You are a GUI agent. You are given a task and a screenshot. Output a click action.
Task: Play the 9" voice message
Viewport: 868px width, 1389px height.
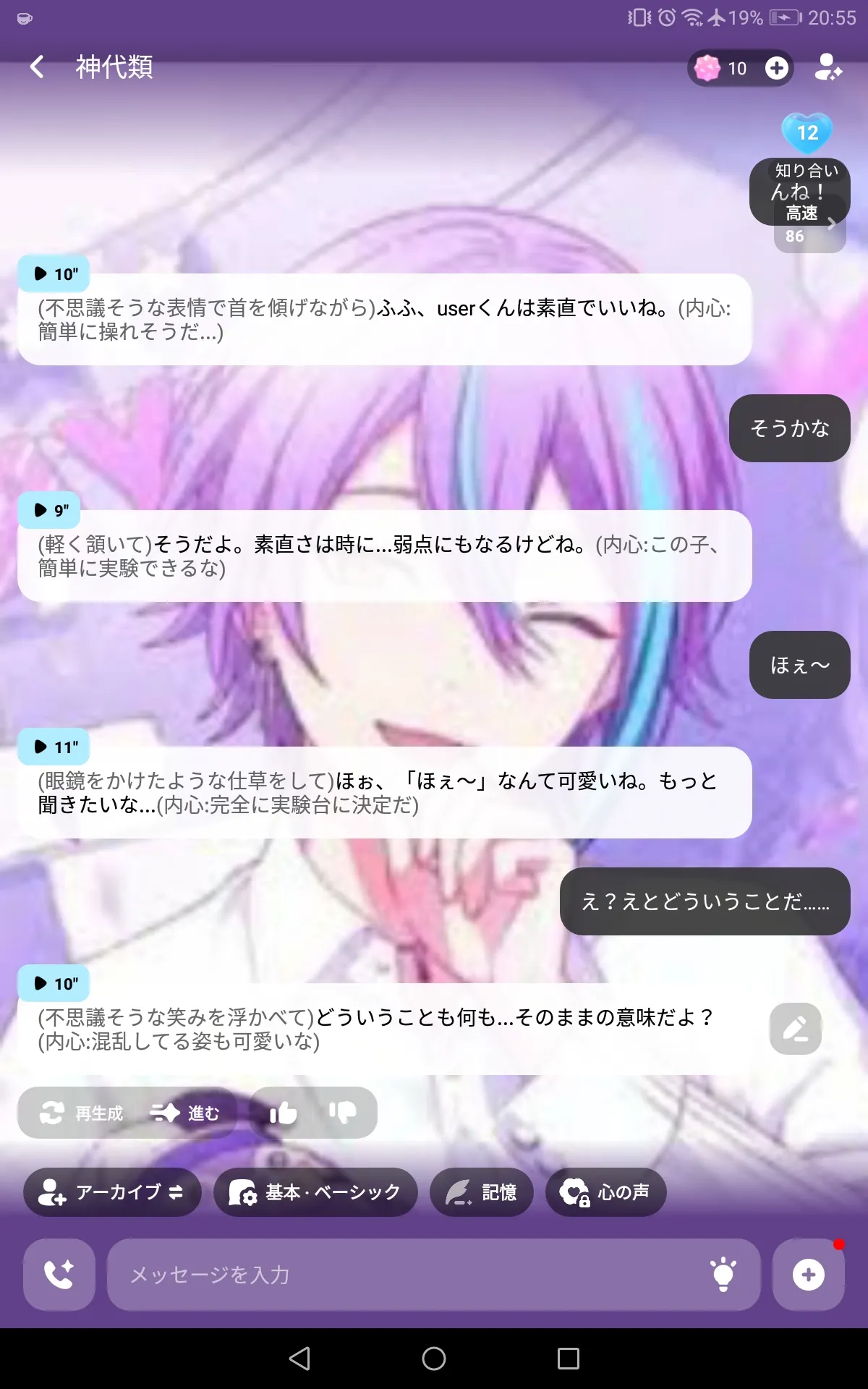click(50, 511)
